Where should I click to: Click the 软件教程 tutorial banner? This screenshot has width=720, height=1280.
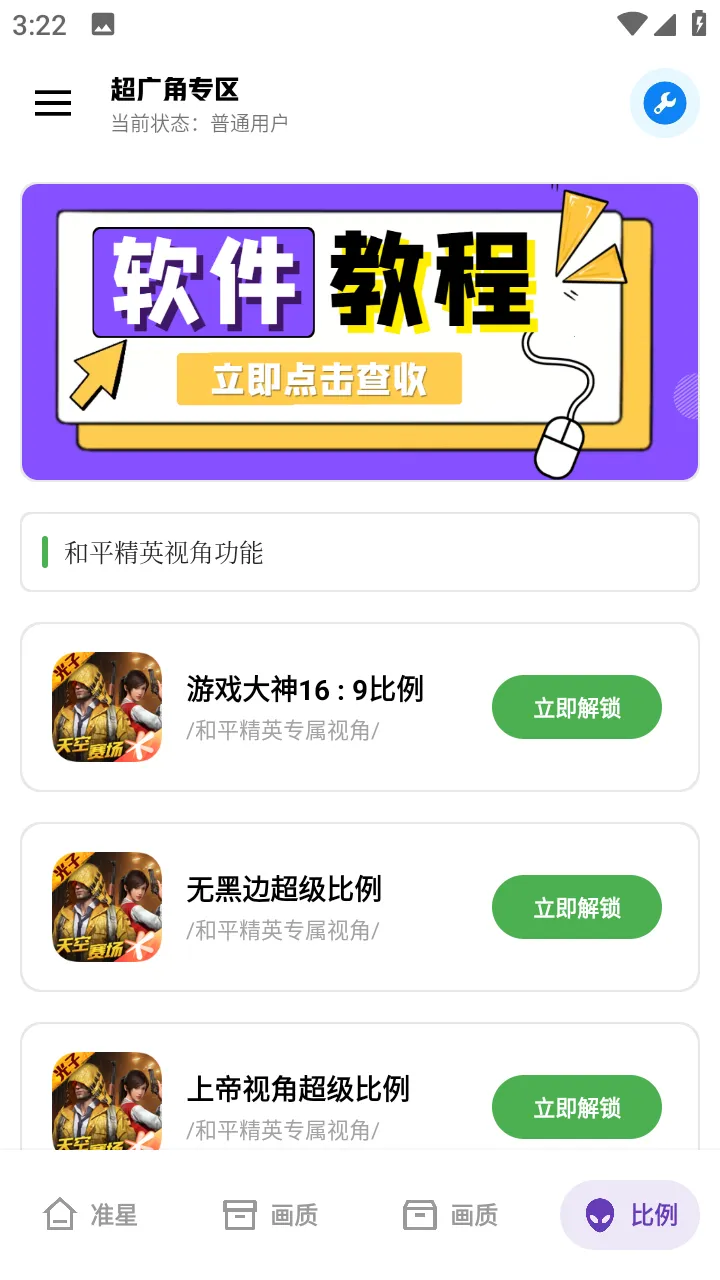360,330
